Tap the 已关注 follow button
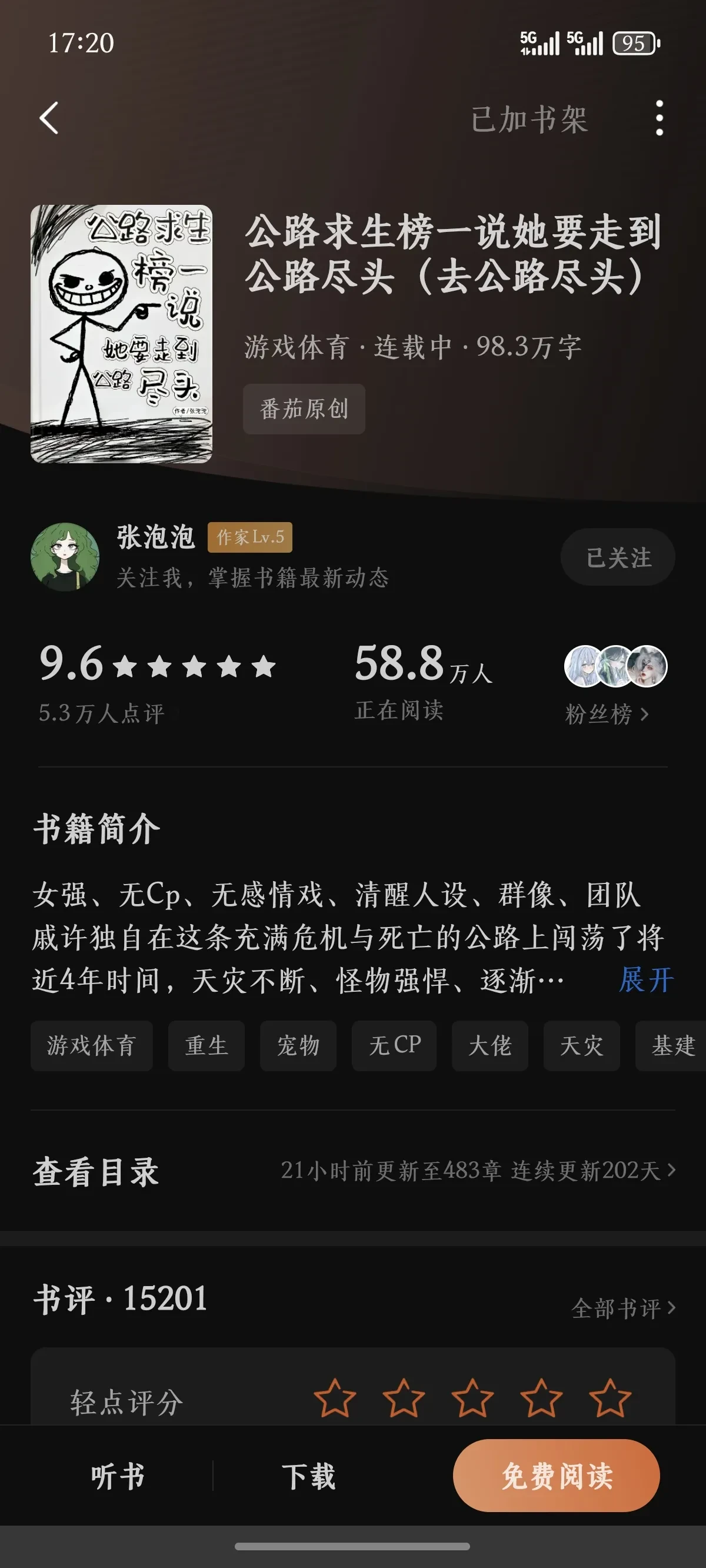Viewport: 706px width, 1568px height. [618, 557]
